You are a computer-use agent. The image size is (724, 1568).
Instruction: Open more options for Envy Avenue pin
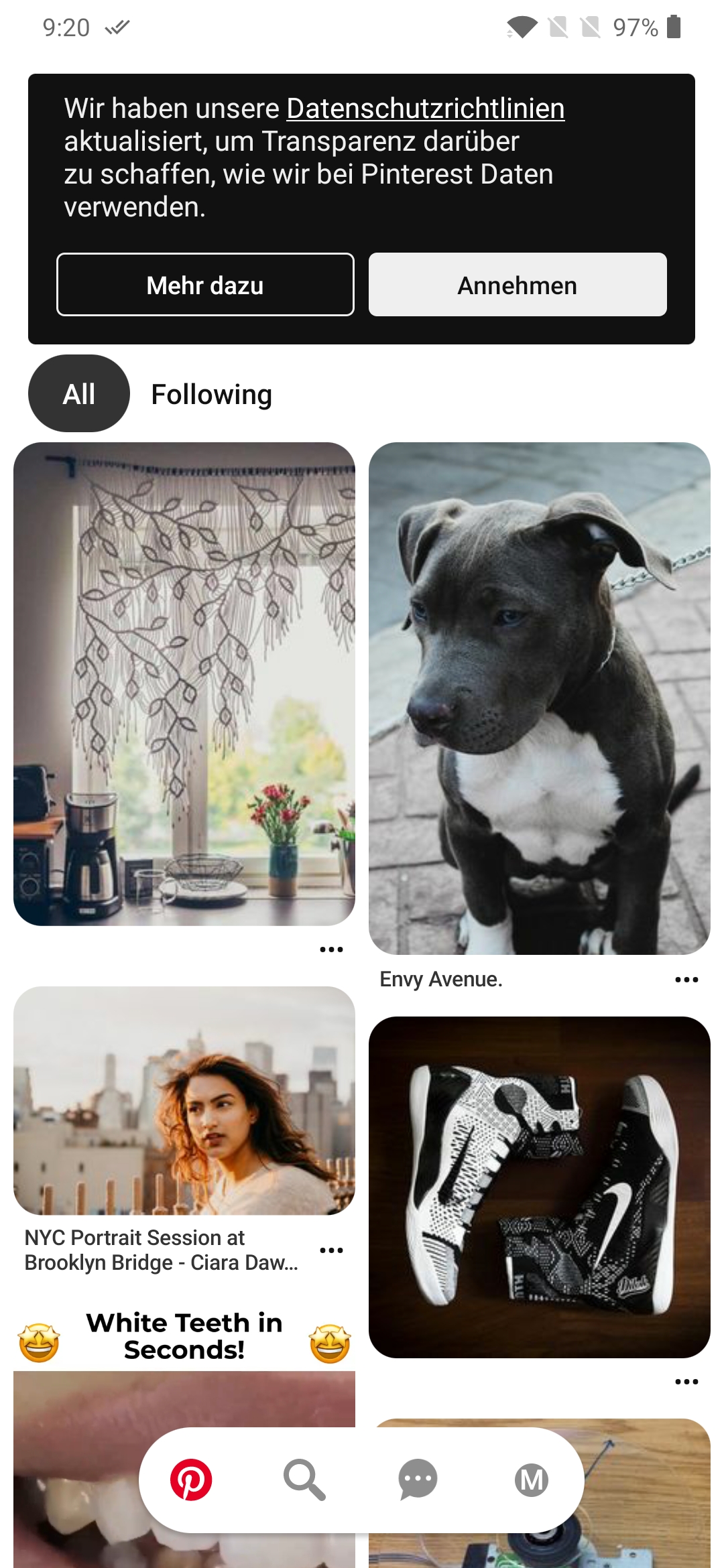pyautogui.click(x=686, y=980)
